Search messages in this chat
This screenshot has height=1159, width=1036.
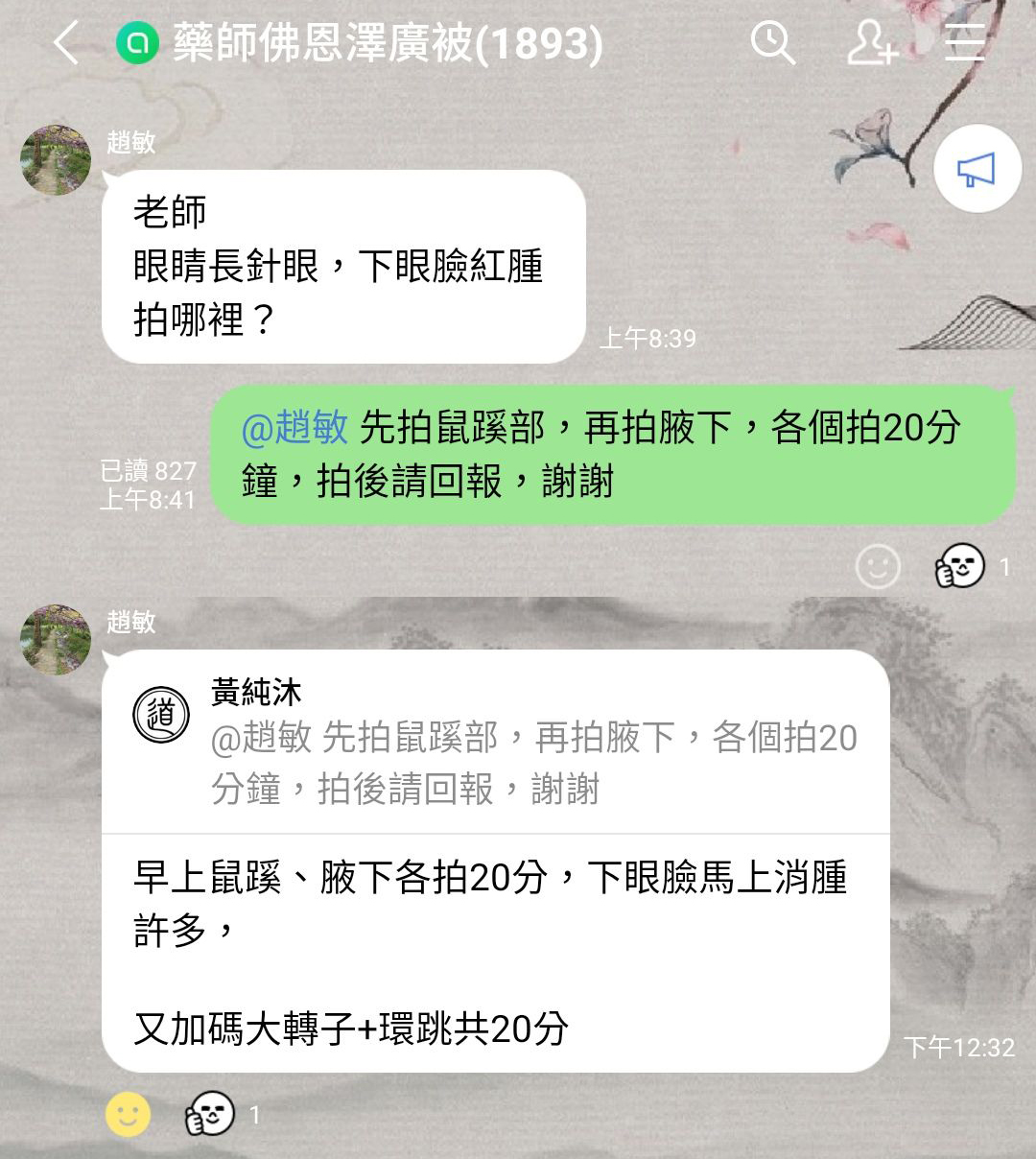[x=772, y=43]
